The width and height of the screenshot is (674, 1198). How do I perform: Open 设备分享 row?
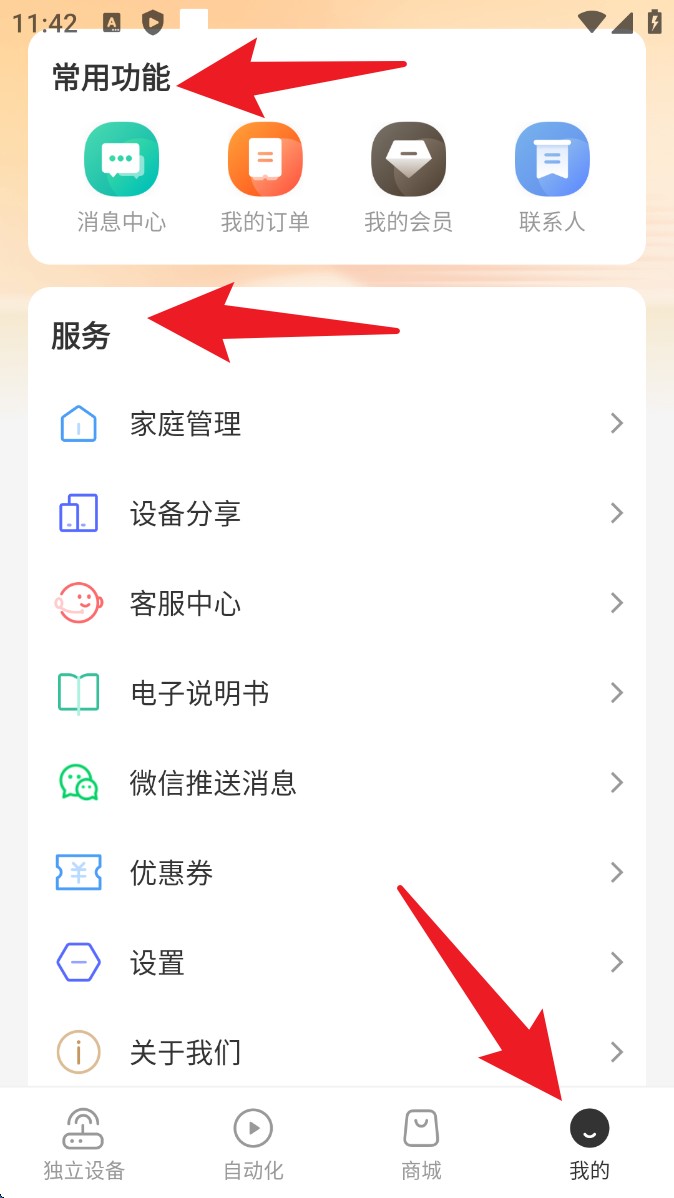[337, 513]
